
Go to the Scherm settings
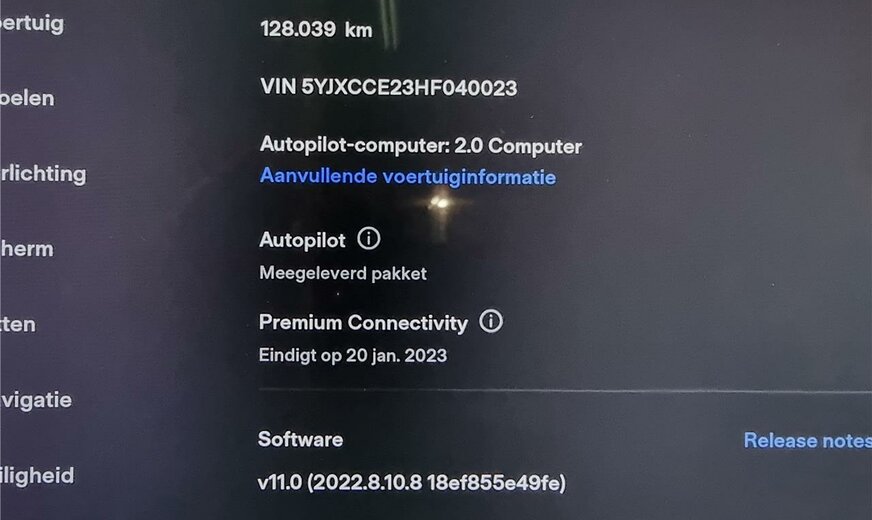point(26,249)
